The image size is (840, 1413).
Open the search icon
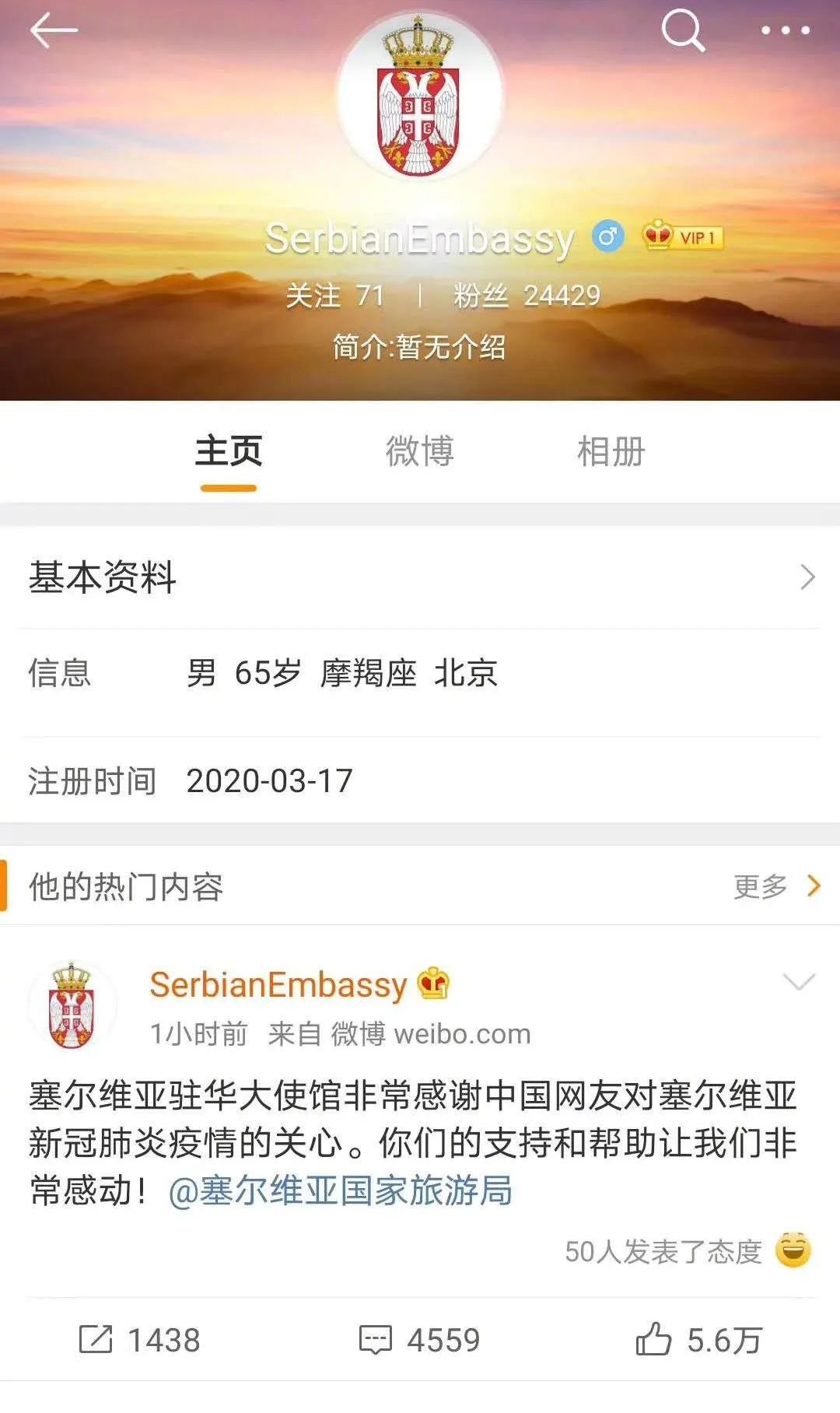click(683, 31)
